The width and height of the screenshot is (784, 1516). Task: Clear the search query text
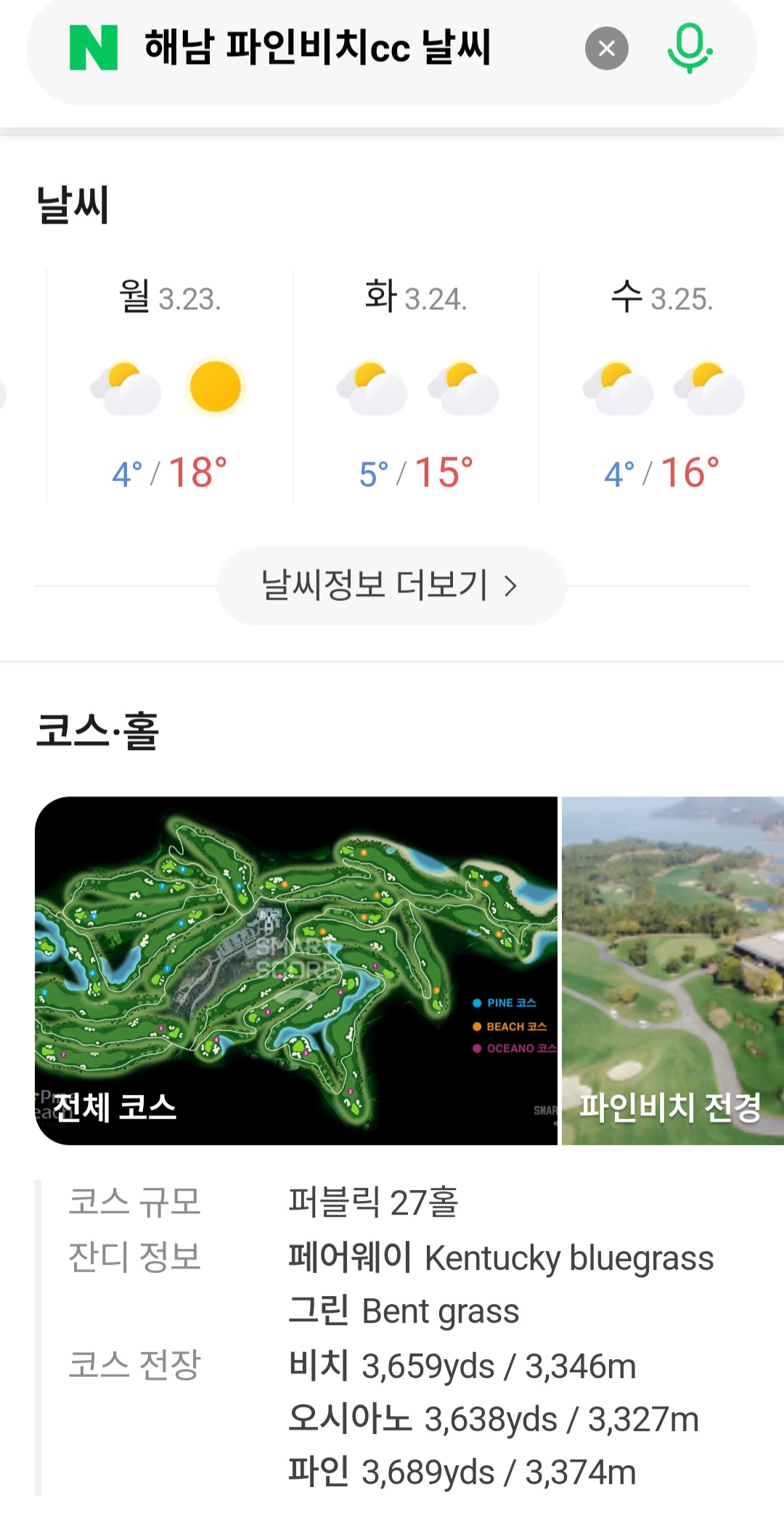(606, 49)
